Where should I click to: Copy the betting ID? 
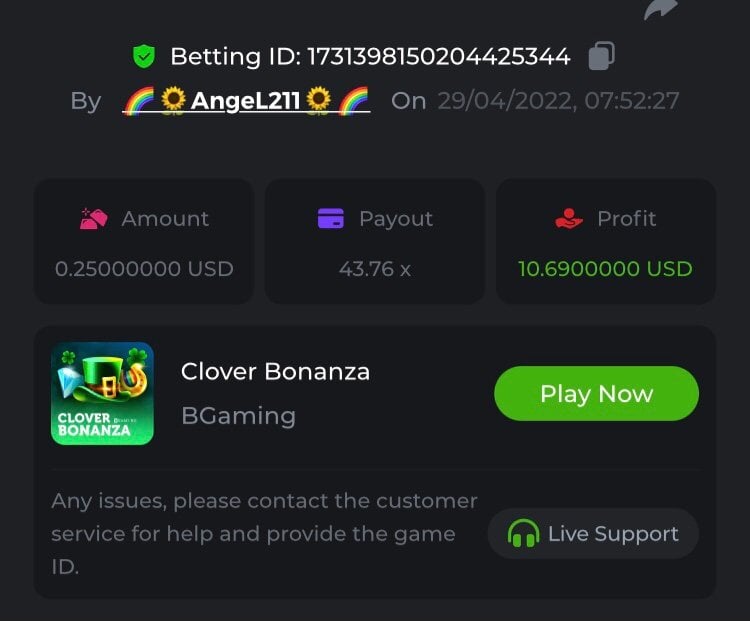click(601, 56)
